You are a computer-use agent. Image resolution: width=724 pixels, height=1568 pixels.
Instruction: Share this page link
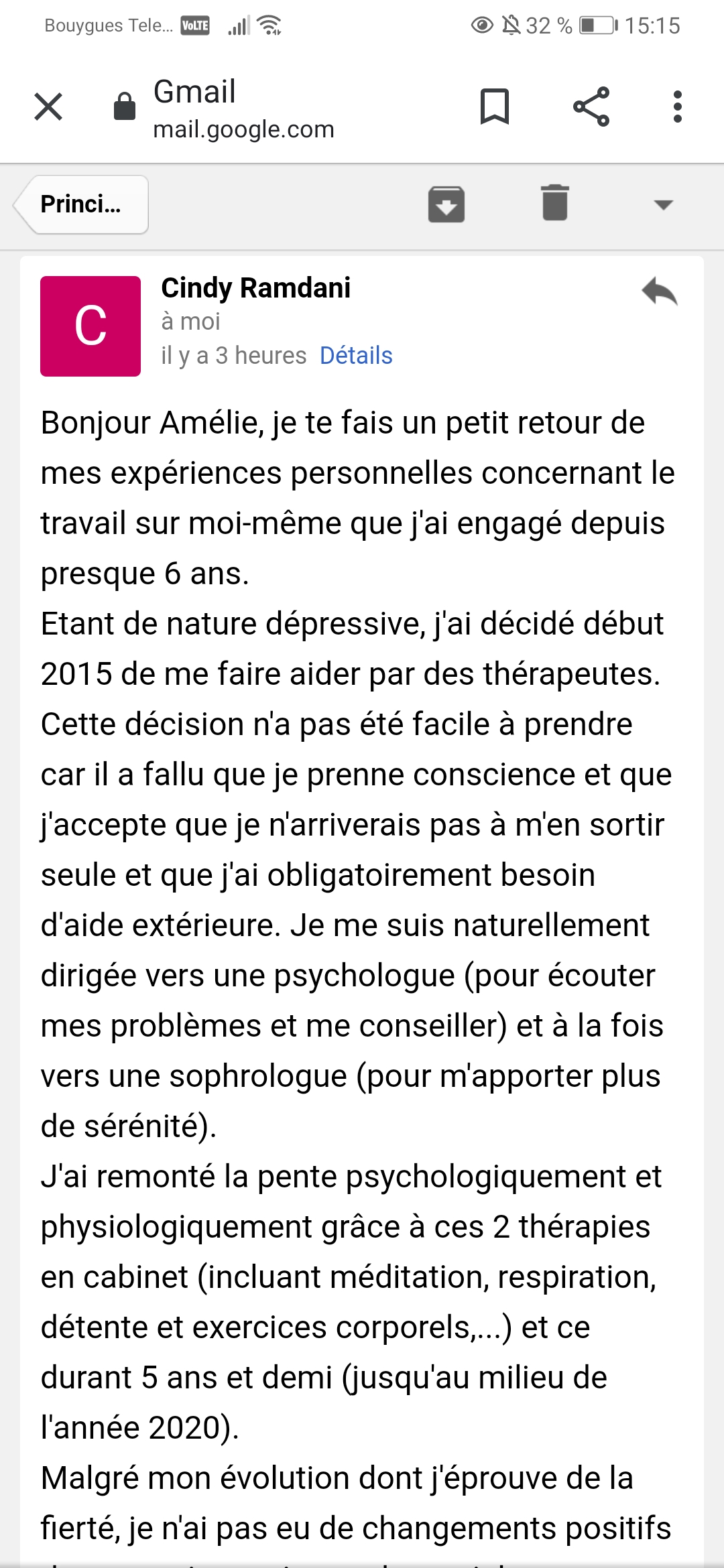click(x=591, y=107)
